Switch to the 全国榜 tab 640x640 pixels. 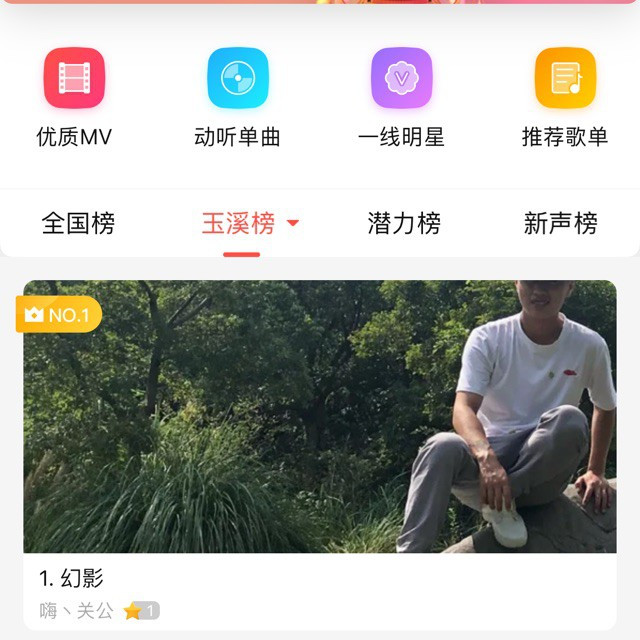(x=78, y=223)
